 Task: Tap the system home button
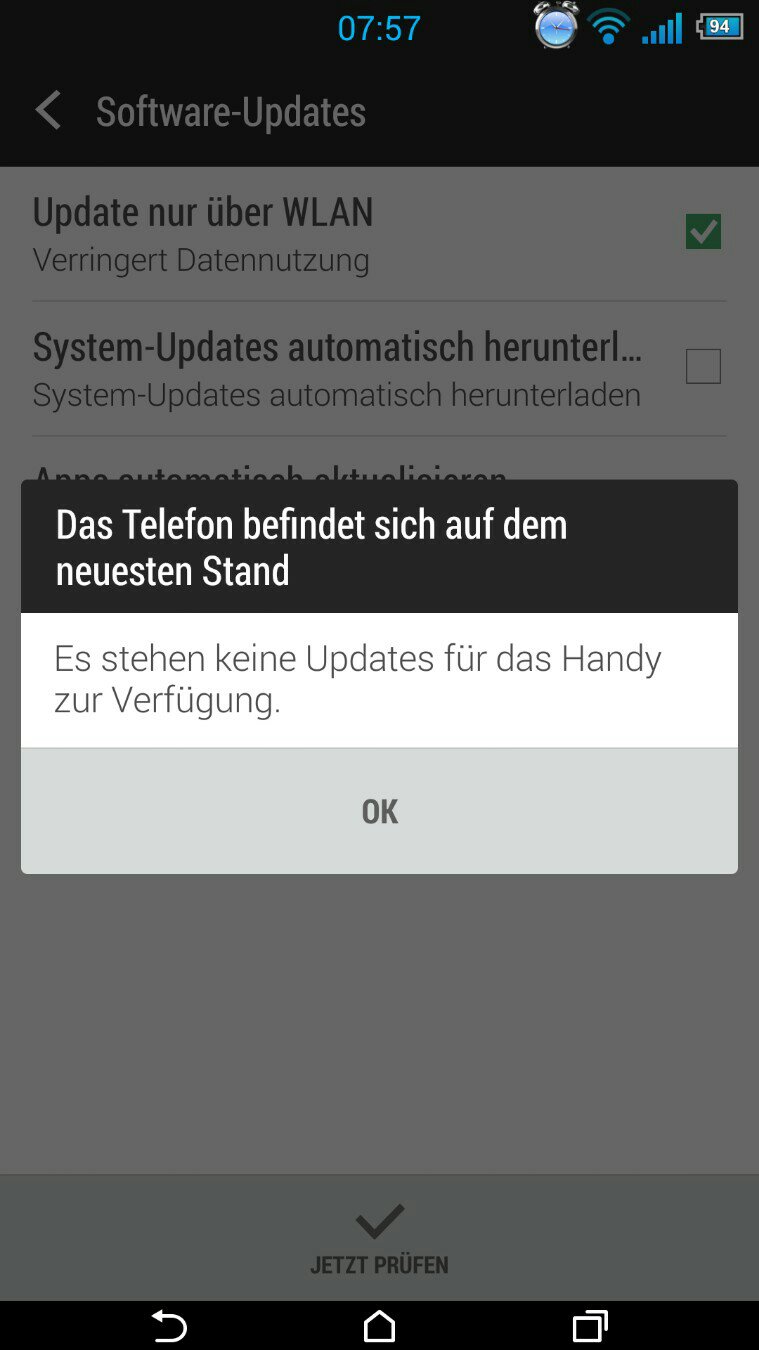point(379,1326)
